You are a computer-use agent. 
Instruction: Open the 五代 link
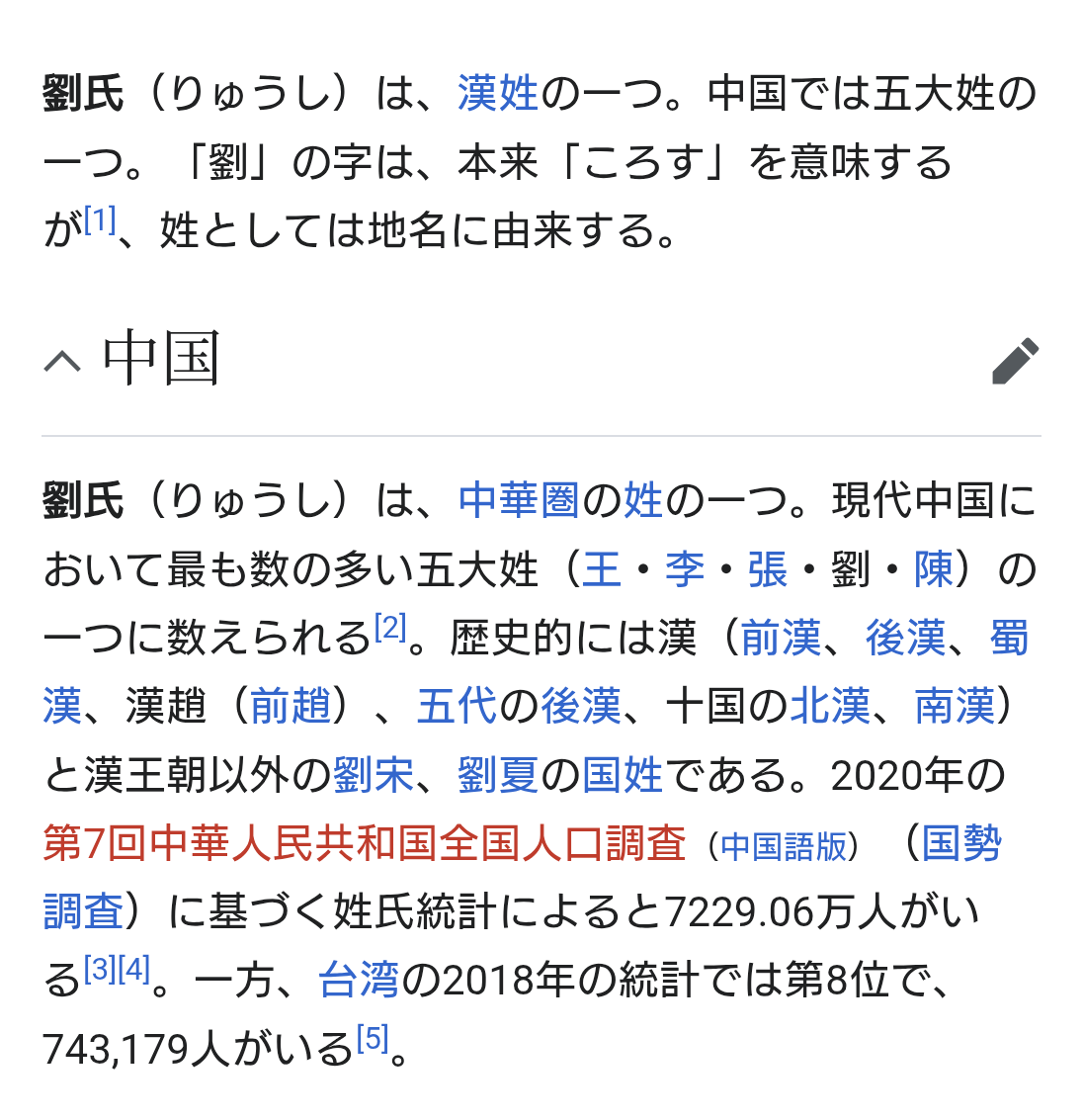click(x=457, y=707)
